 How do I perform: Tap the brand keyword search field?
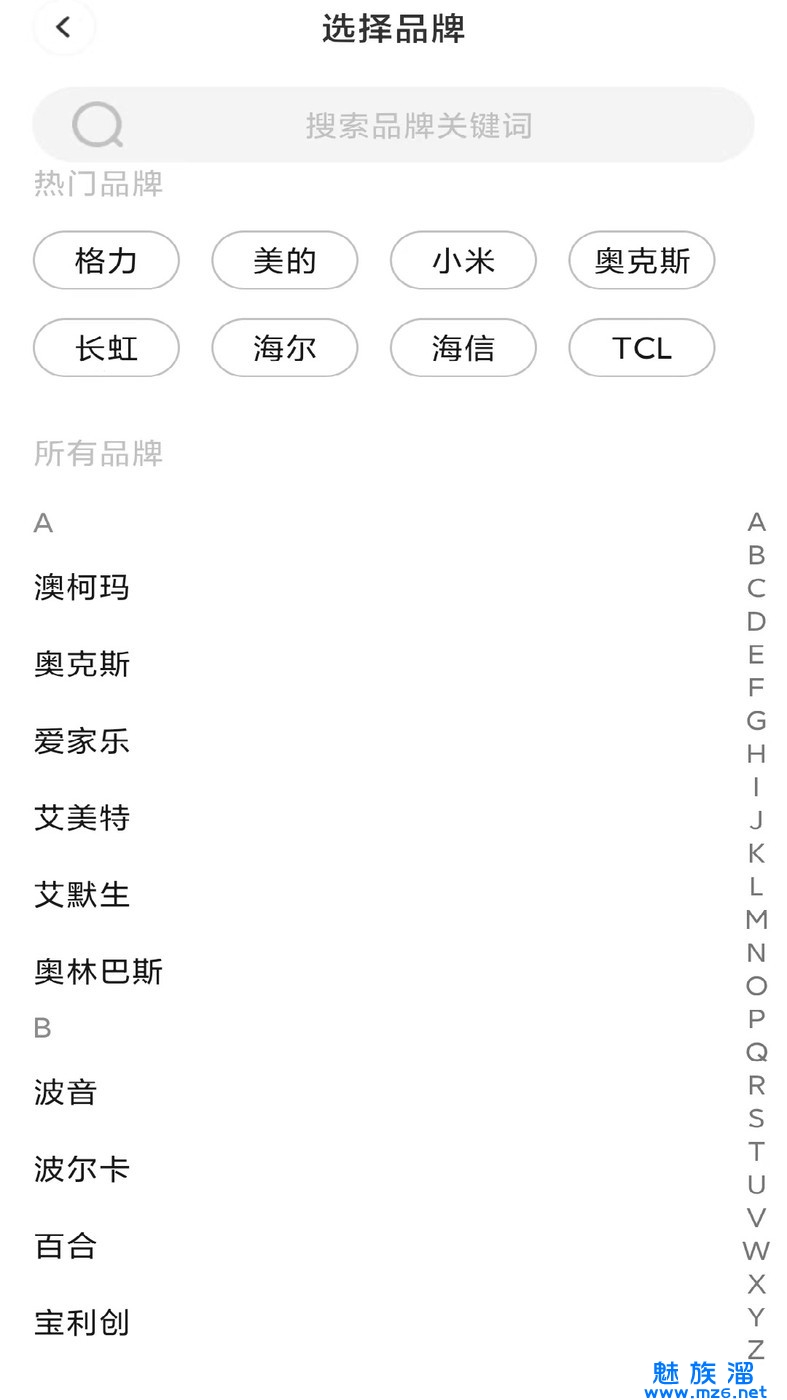(418, 126)
